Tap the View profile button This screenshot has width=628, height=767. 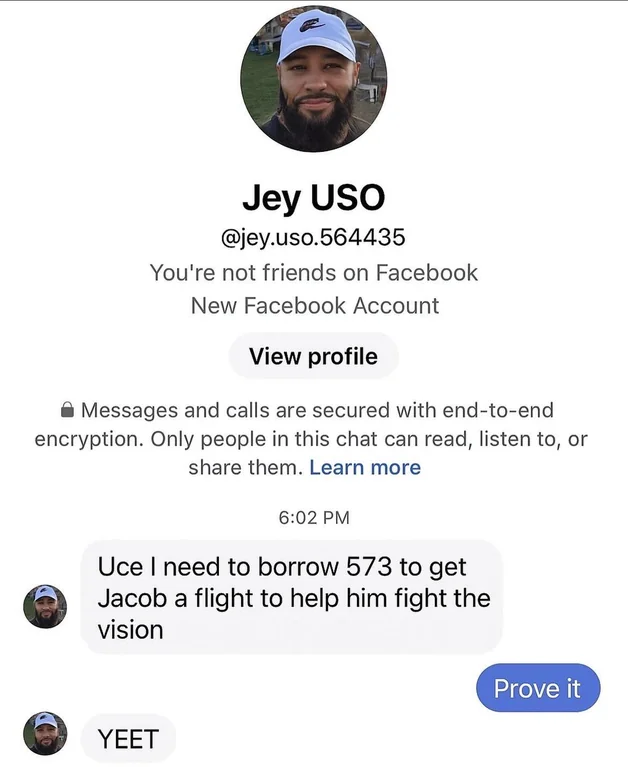pyautogui.click(x=313, y=356)
